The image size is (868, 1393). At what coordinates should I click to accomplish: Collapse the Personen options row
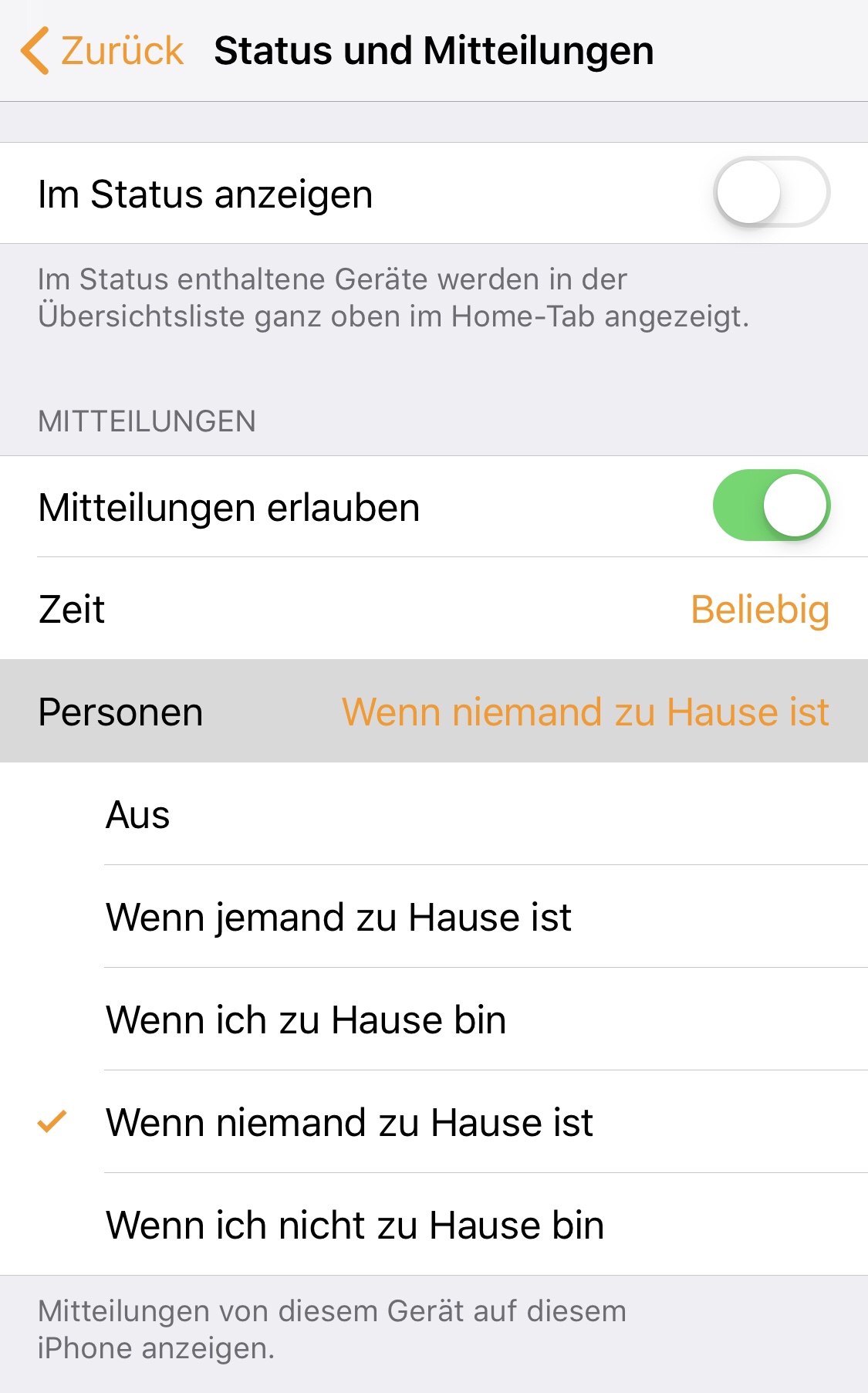(x=434, y=712)
